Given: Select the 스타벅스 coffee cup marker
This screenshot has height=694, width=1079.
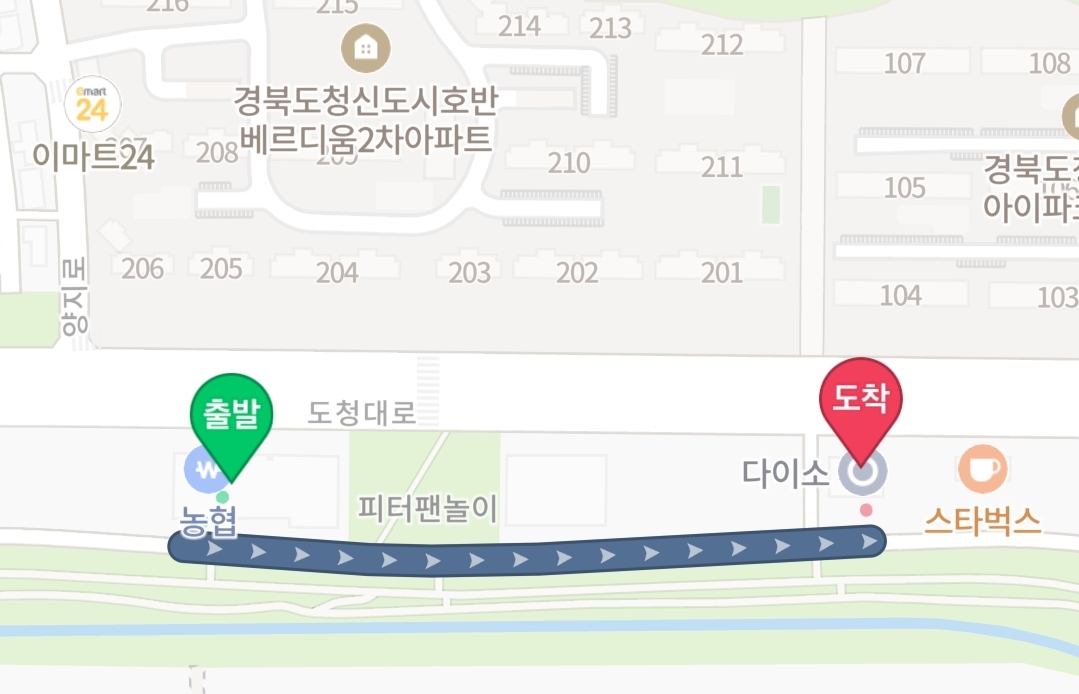Looking at the screenshot, I should [x=983, y=469].
